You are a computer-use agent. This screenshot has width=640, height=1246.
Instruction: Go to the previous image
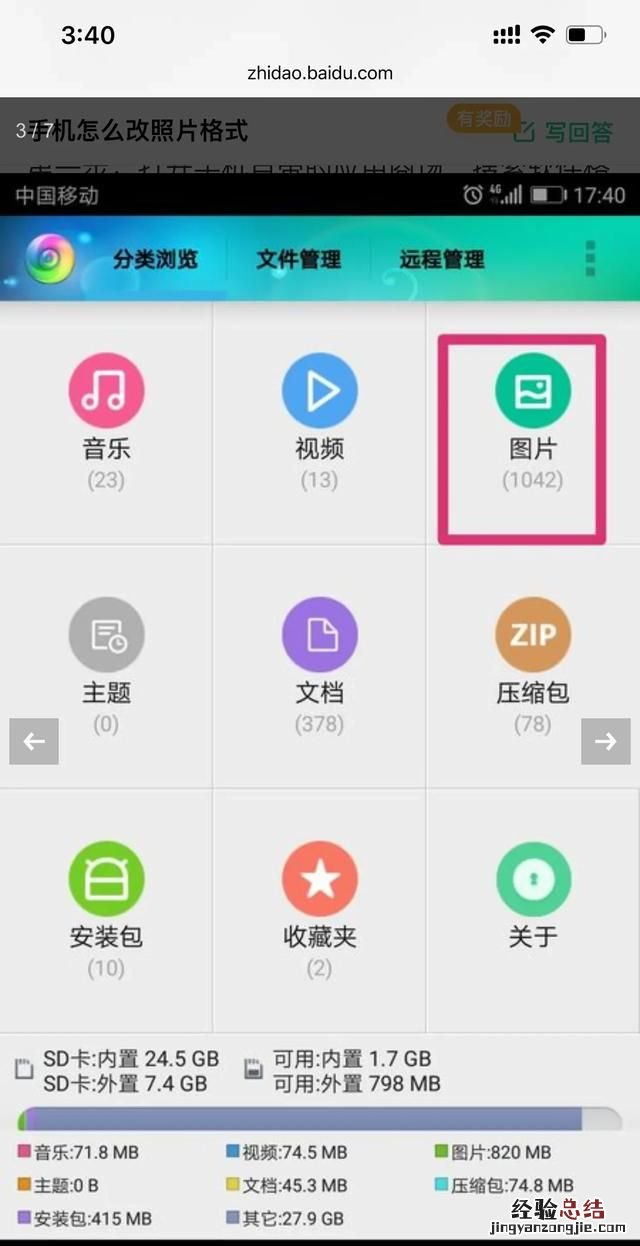34,741
